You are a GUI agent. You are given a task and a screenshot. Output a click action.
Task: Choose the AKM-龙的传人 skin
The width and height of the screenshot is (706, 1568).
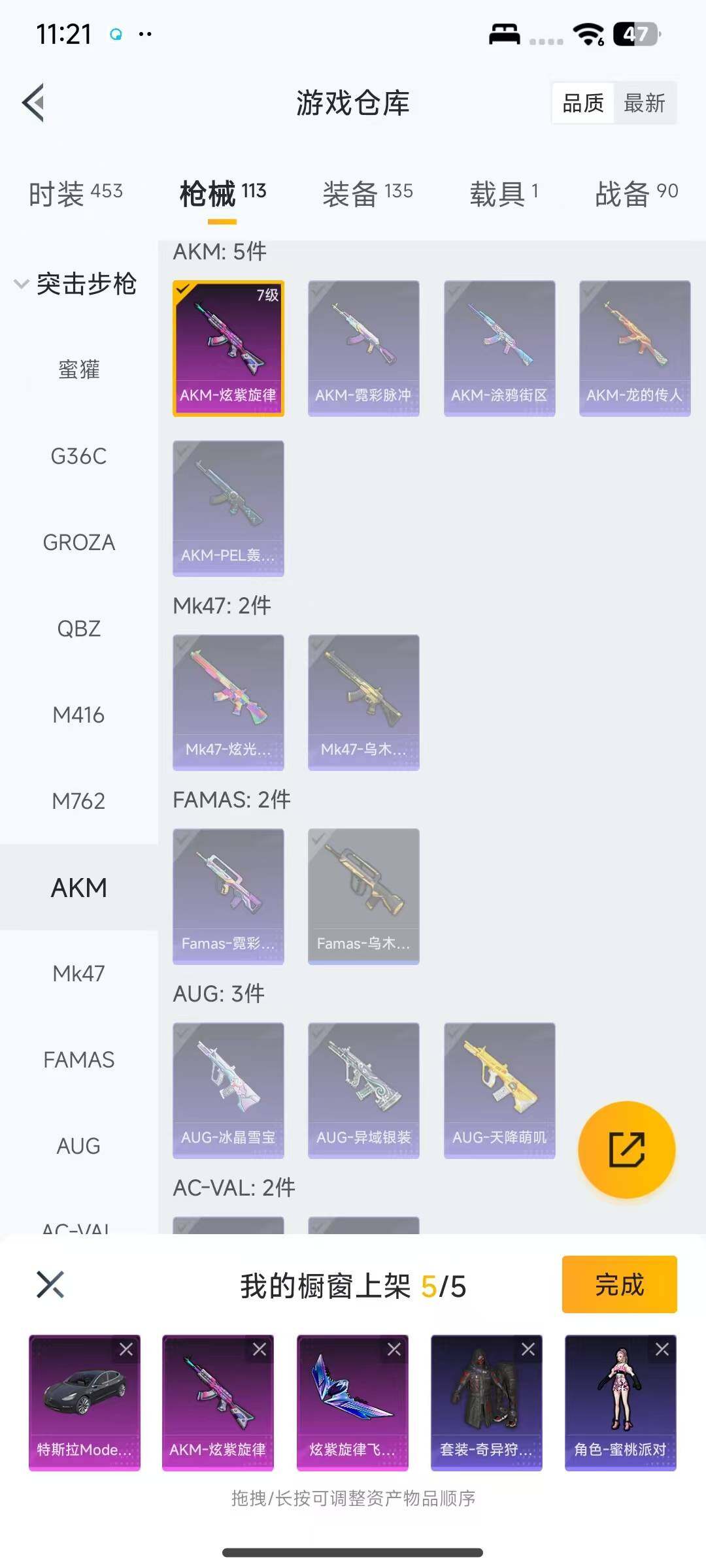[x=635, y=348]
